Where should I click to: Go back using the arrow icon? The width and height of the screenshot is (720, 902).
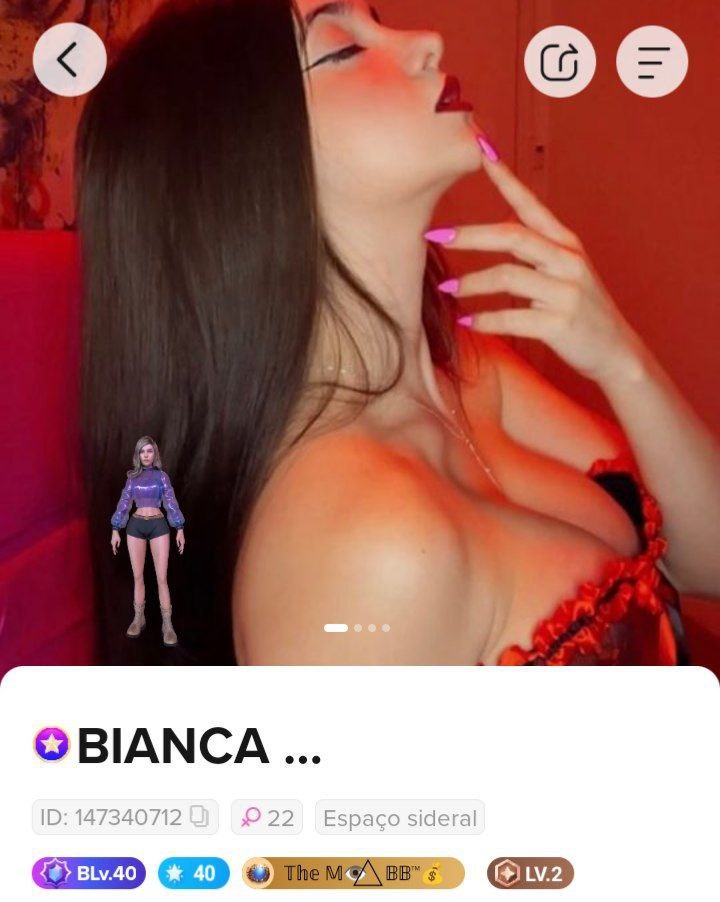coord(69,60)
